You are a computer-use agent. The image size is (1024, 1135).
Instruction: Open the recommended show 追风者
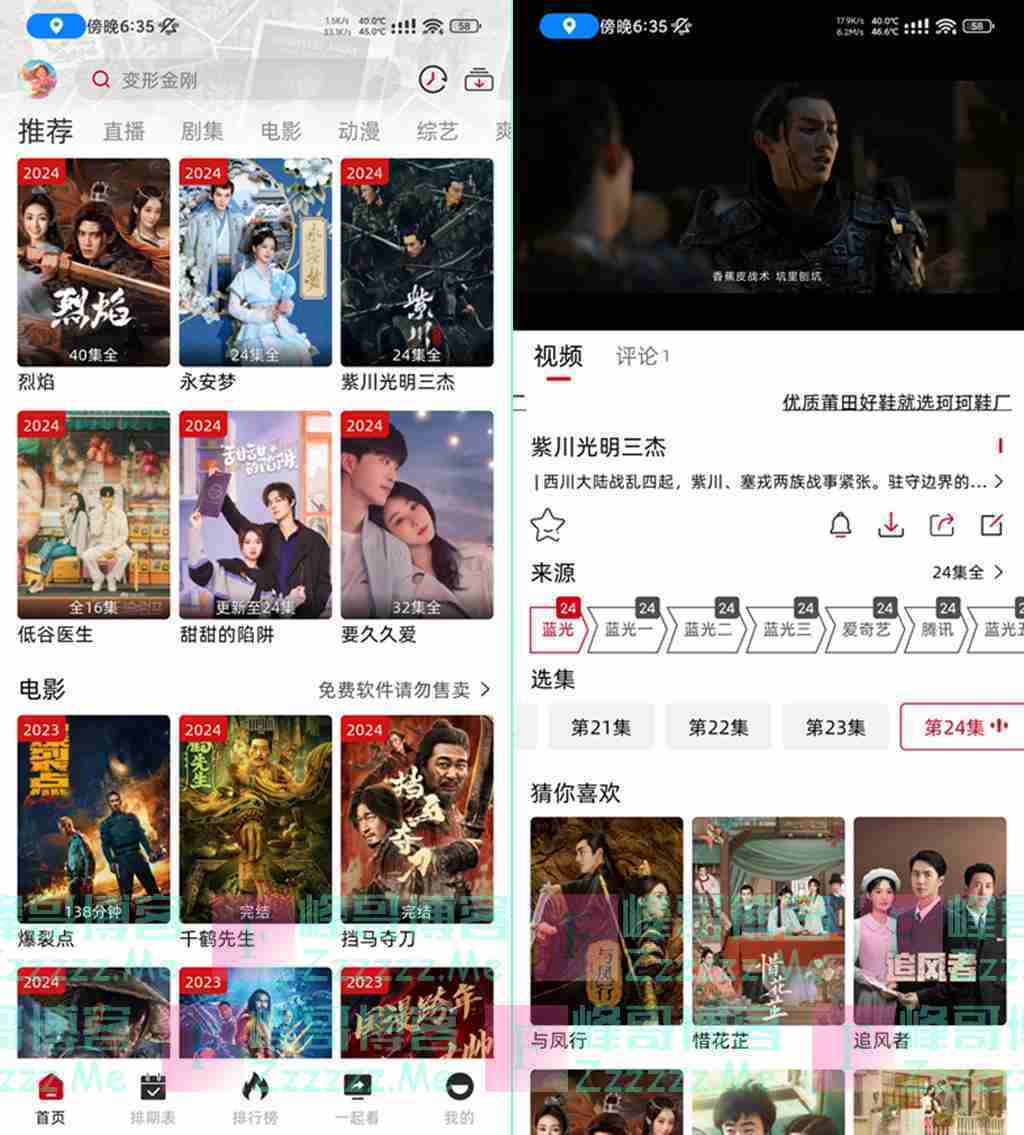point(930,921)
